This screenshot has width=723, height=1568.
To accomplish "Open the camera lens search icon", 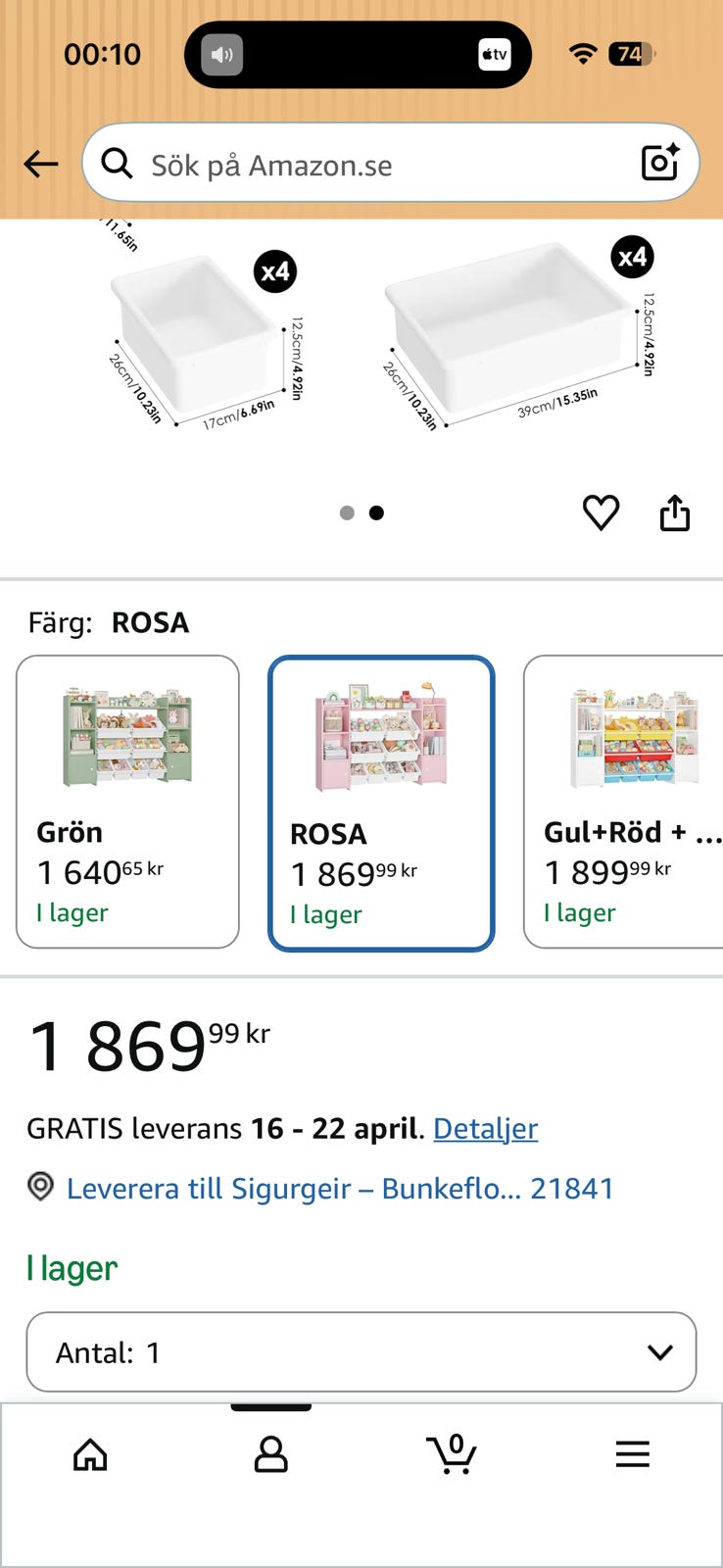I will click(659, 164).
